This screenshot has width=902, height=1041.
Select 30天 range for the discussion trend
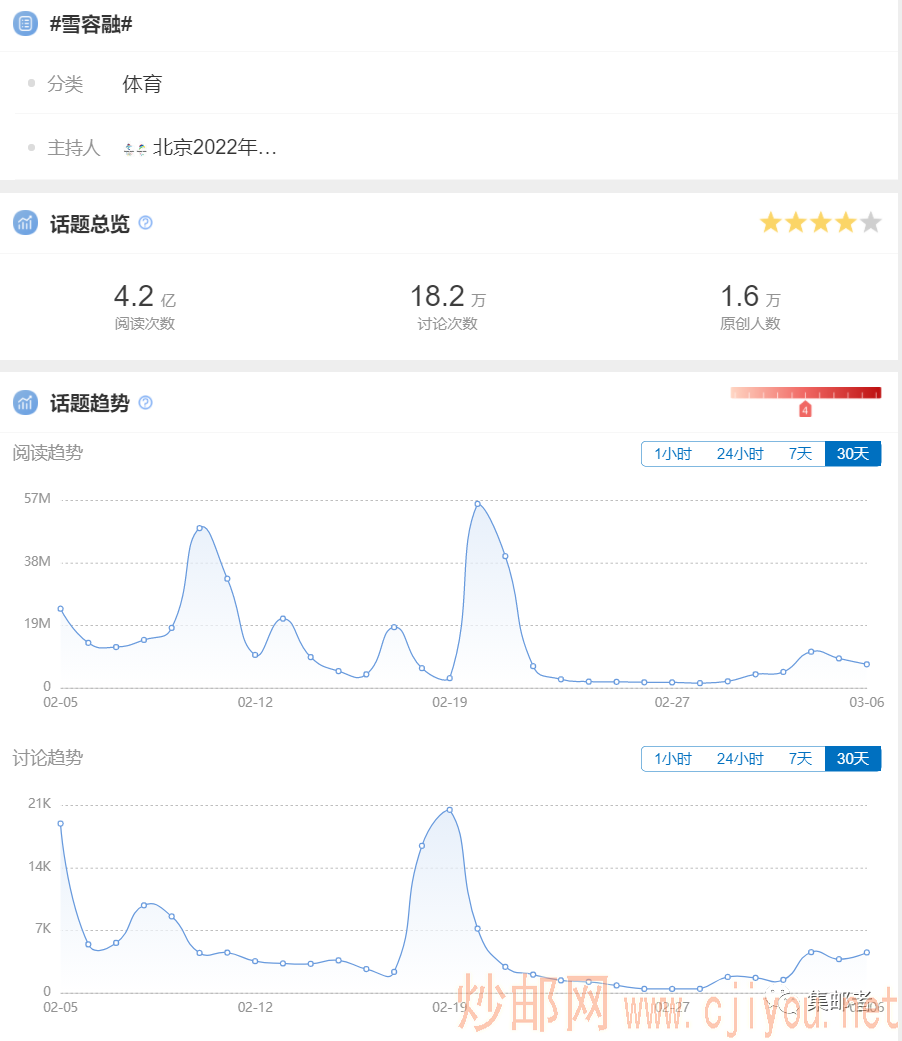point(852,759)
